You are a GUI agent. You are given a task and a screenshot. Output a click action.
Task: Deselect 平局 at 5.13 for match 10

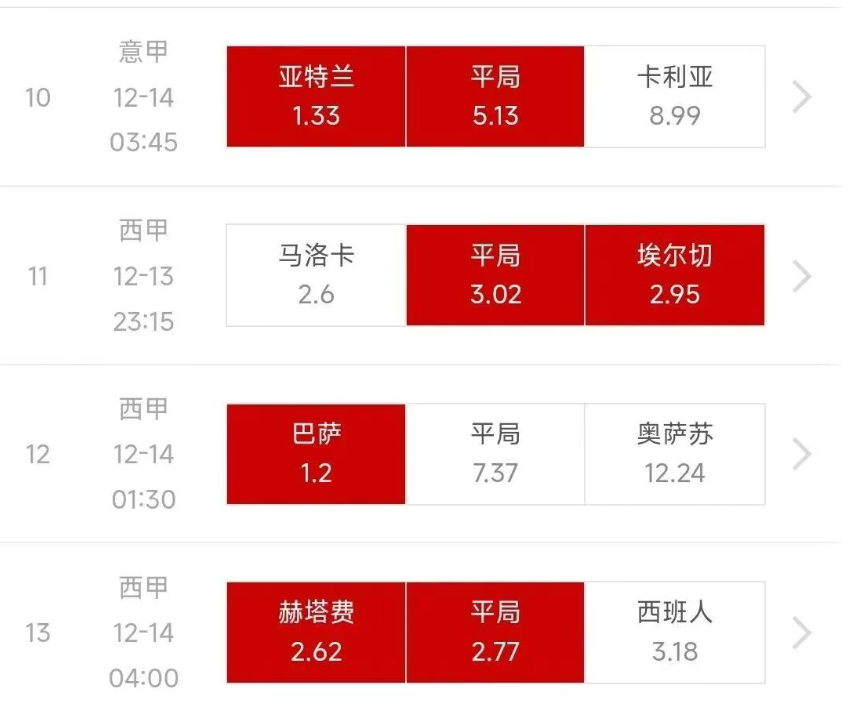coord(495,97)
